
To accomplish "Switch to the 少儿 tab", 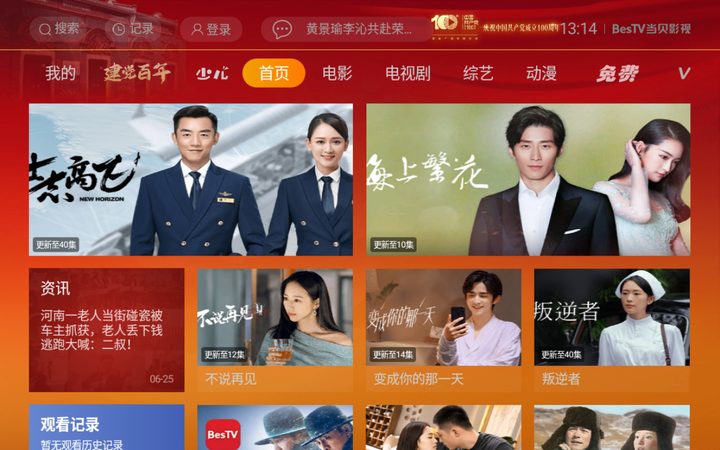I will click(211, 73).
